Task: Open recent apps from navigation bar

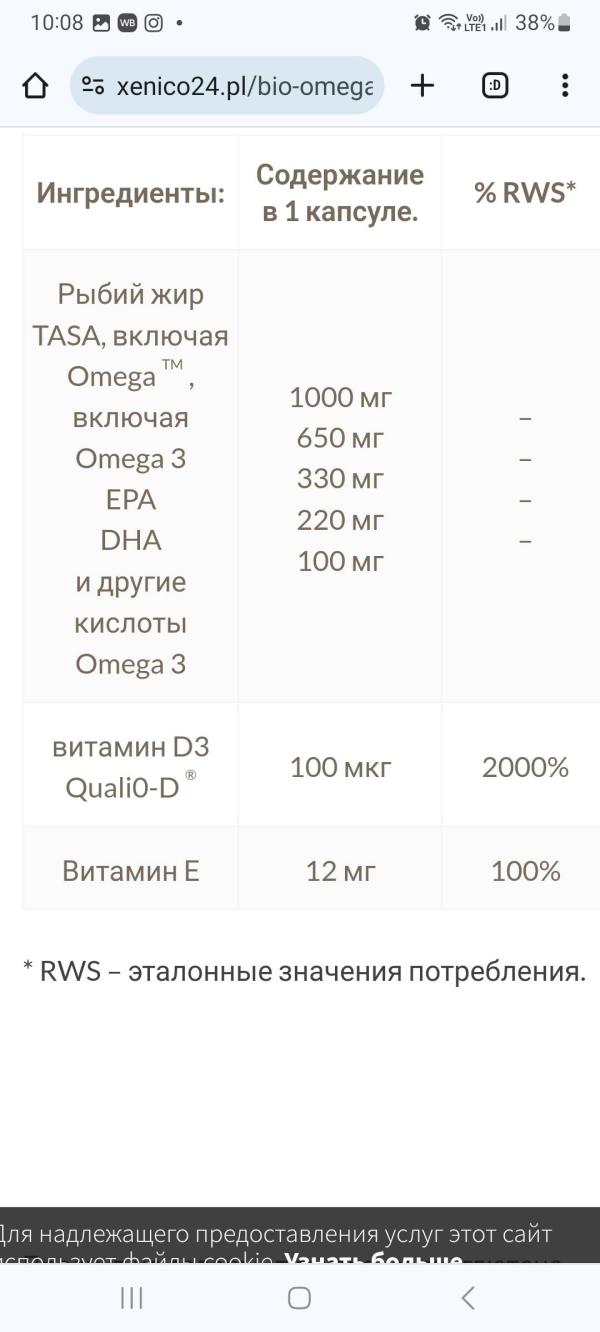Action: pyautogui.click(x=131, y=1298)
